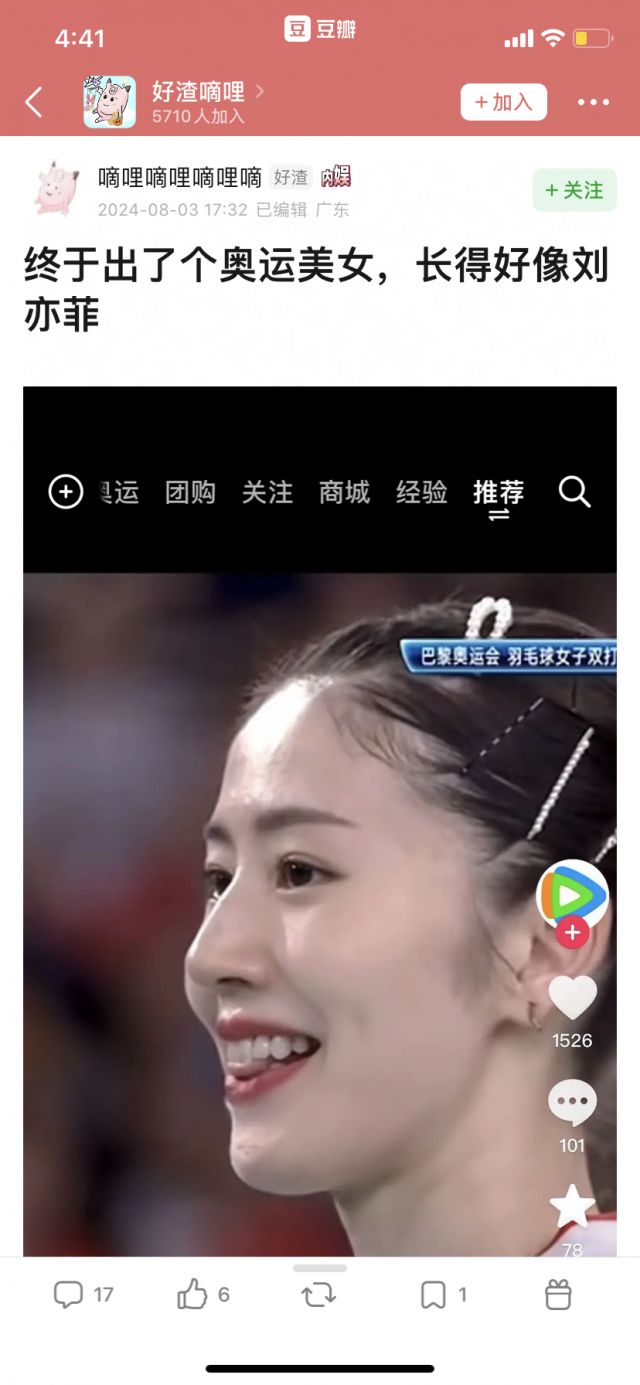This screenshot has width=640, height=1385.
Task: Open the author's avatar profile
Action: (57, 188)
